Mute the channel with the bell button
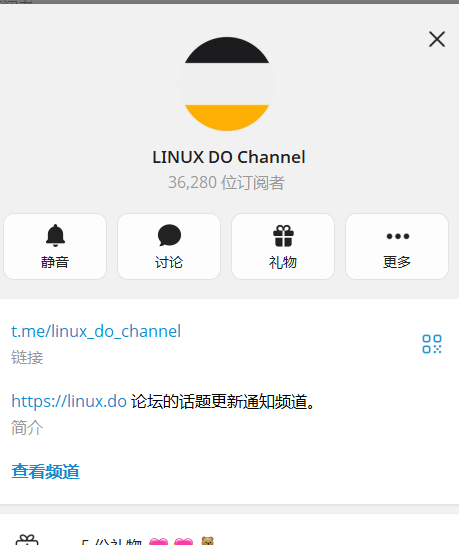 [x=55, y=246]
